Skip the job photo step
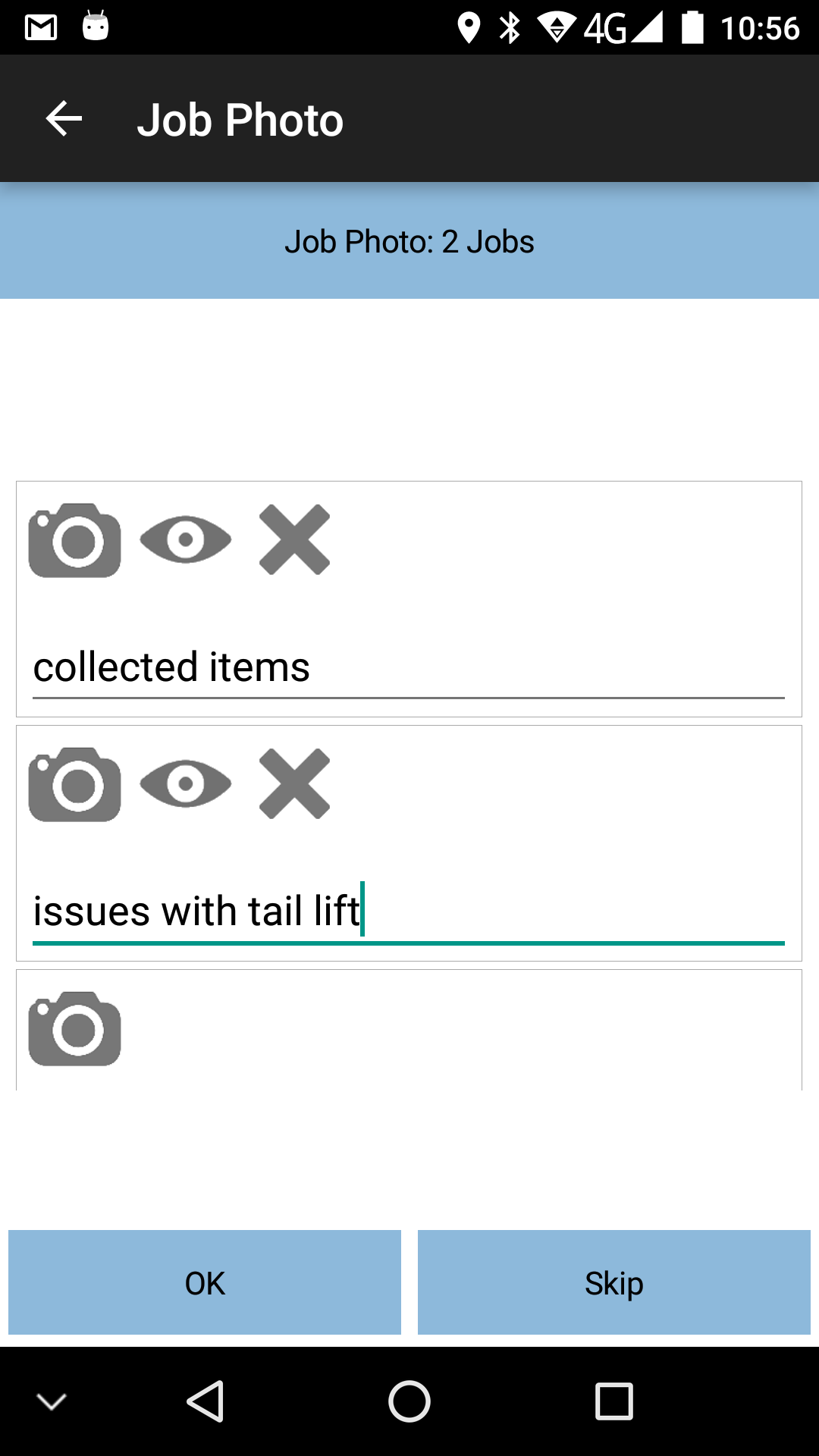This screenshot has width=819, height=1456. (x=614, y=1282)
